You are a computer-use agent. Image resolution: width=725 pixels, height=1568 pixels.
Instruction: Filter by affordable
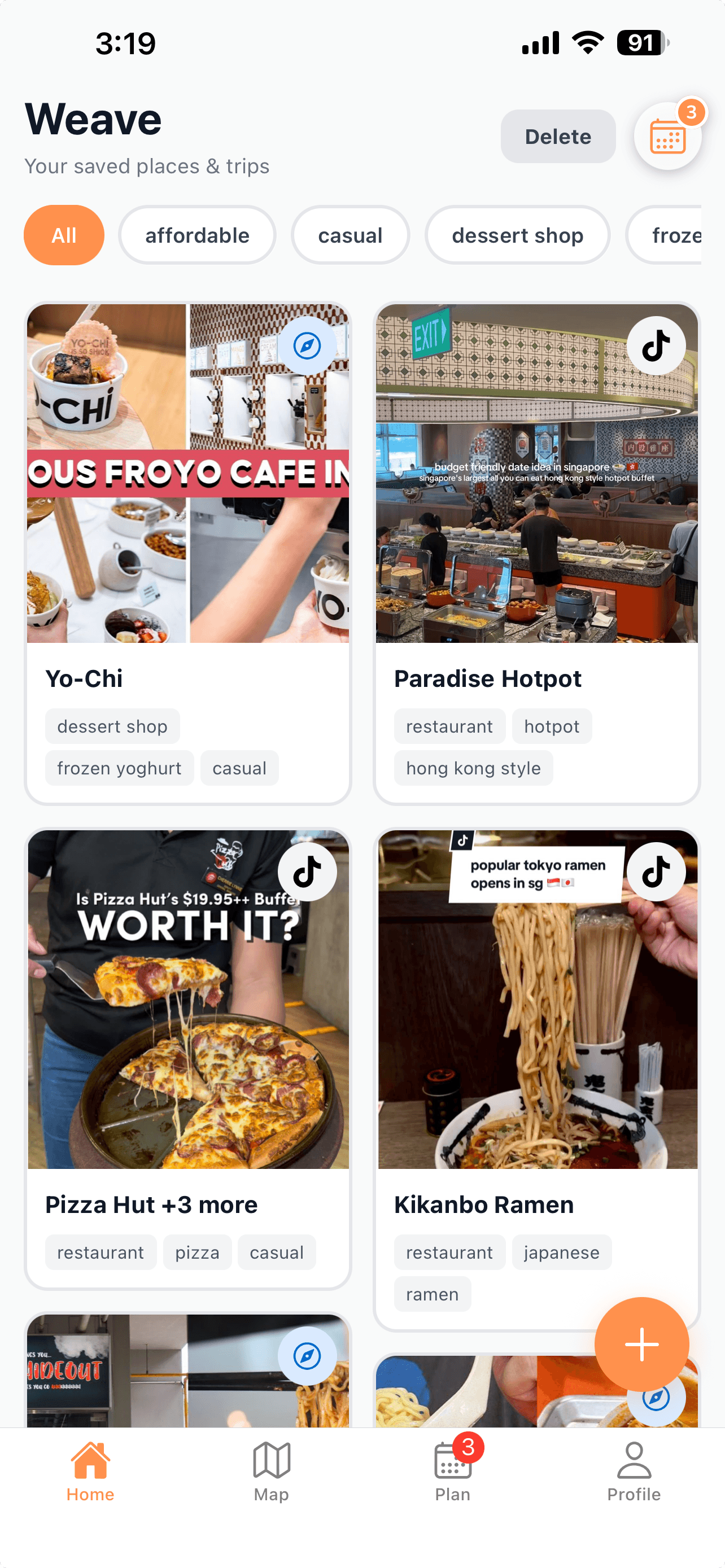point(197,235)
